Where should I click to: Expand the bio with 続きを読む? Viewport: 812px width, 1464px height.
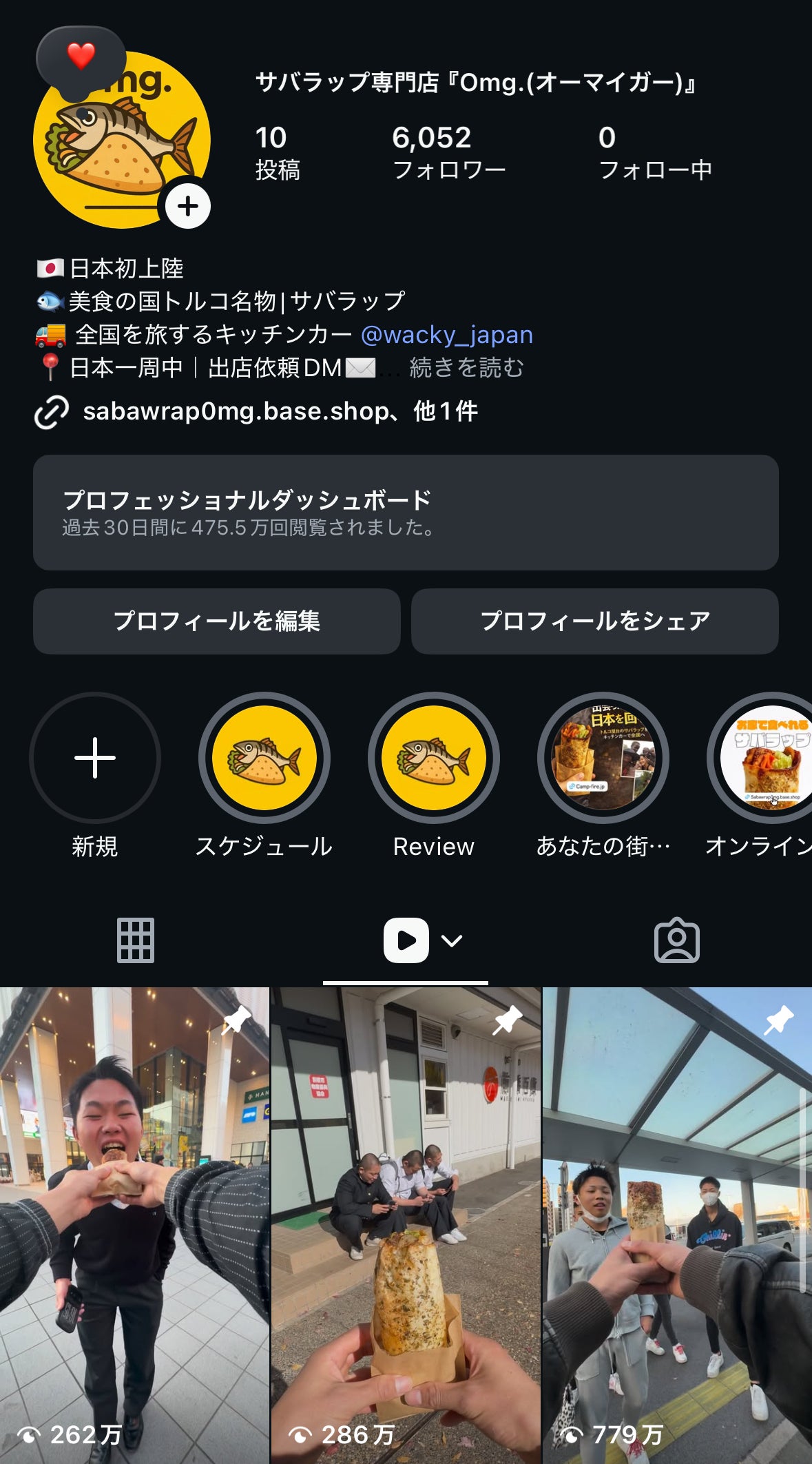466,368
